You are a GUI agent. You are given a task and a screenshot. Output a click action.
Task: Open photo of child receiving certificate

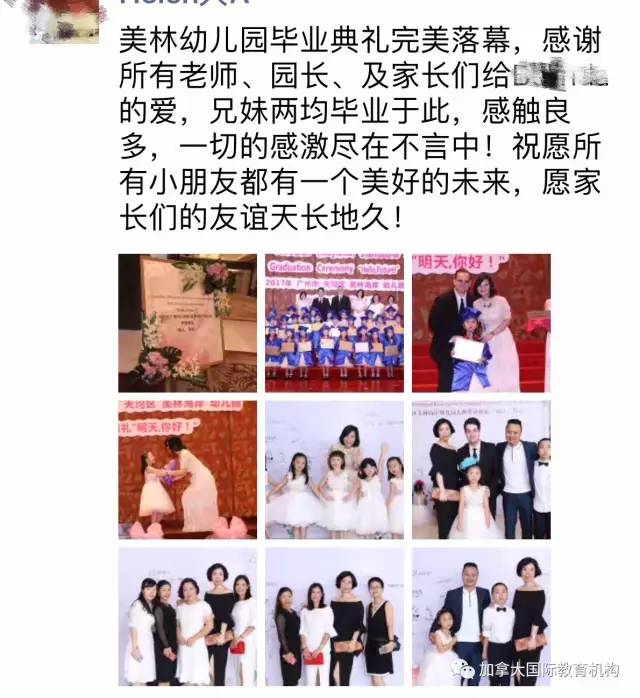click(x=480, y=322)
